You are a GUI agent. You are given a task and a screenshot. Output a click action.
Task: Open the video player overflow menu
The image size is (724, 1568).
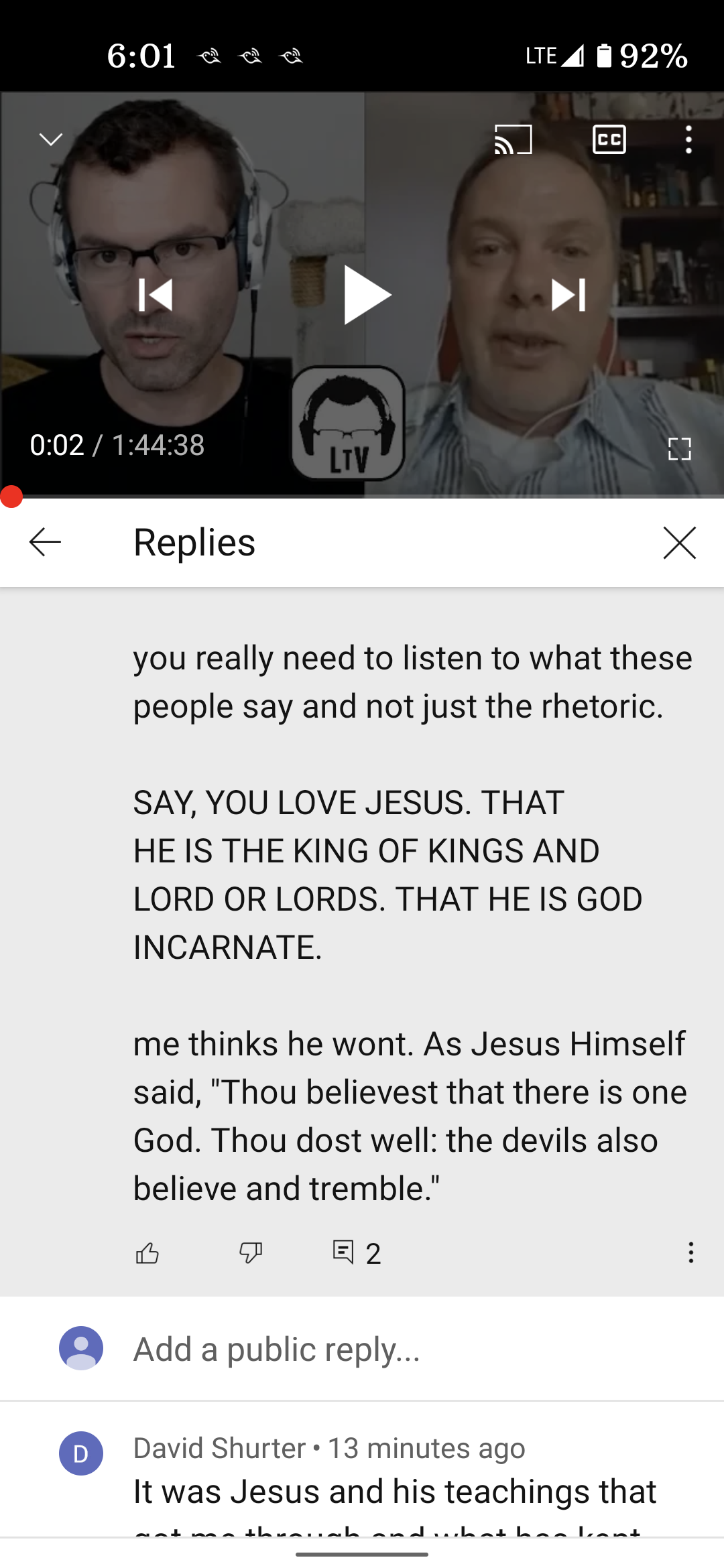coord(688,139)
